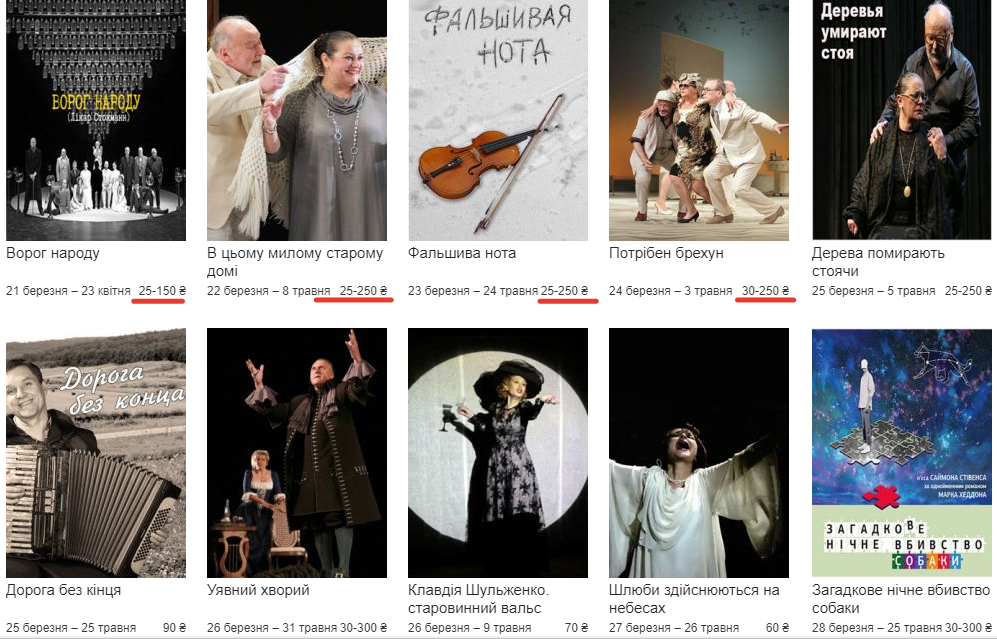Open the Фальшива нота performance tile
Image resolution: width=997 pixels, height=639 pixels.
(x=498, y=120)
